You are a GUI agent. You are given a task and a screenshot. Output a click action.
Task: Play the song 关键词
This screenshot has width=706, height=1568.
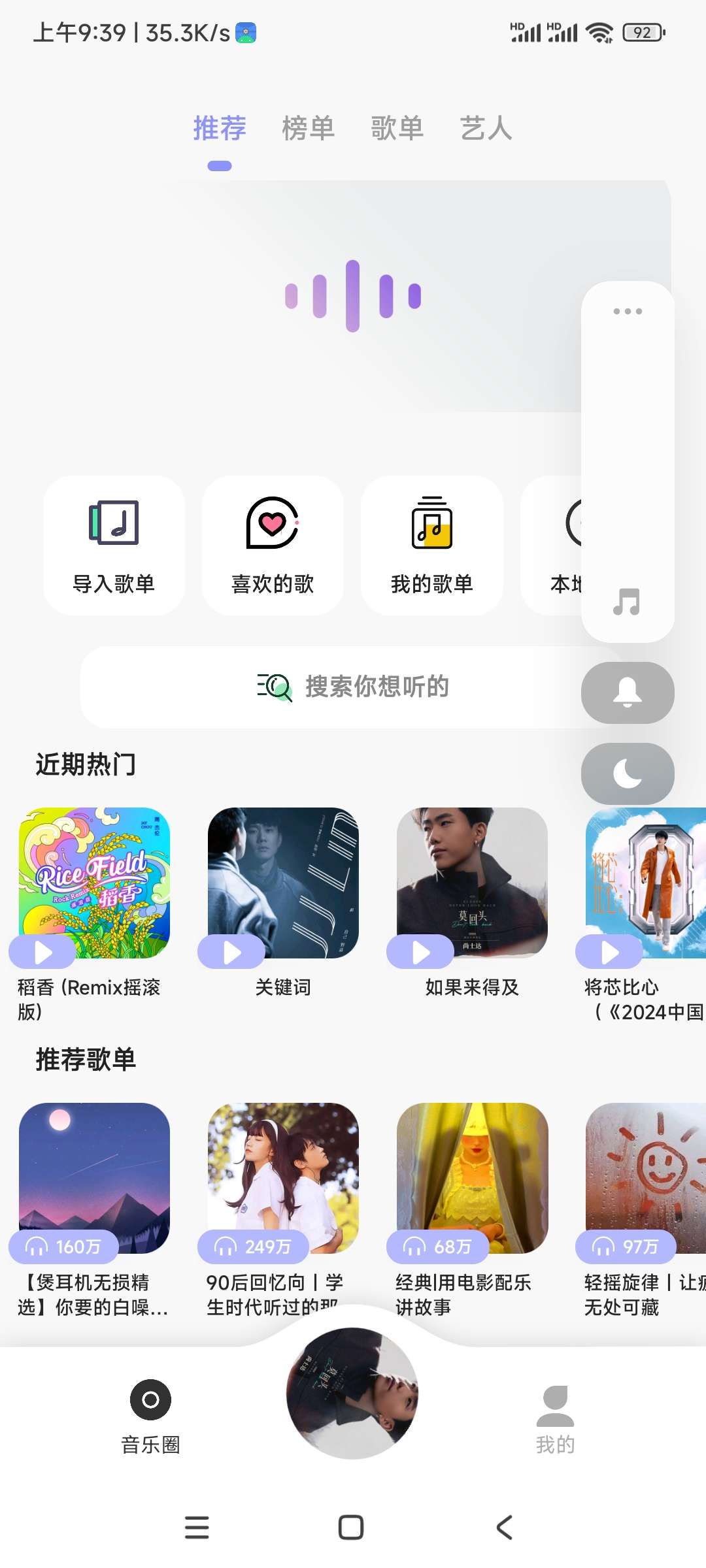[x=231, y=952]
